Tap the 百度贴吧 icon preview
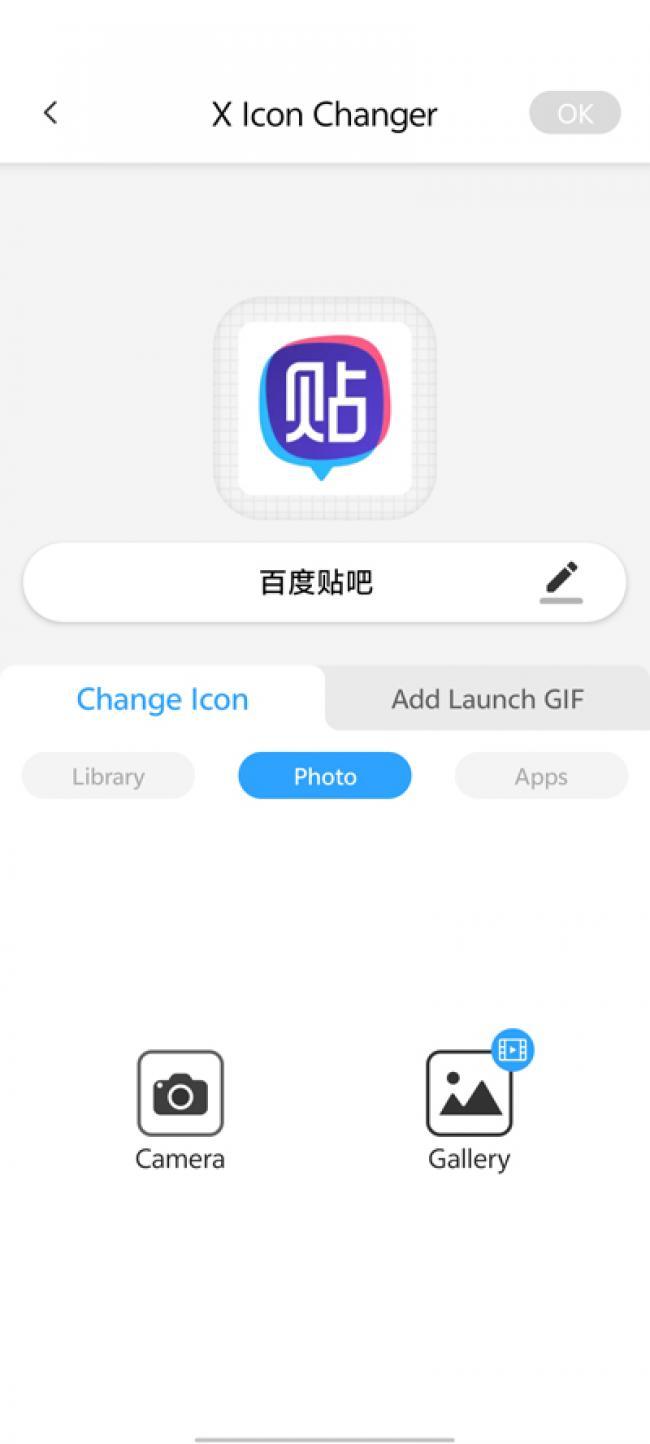Image resolution: width=650 pixels, height=1444 pixels. click(x=325, y=408)
